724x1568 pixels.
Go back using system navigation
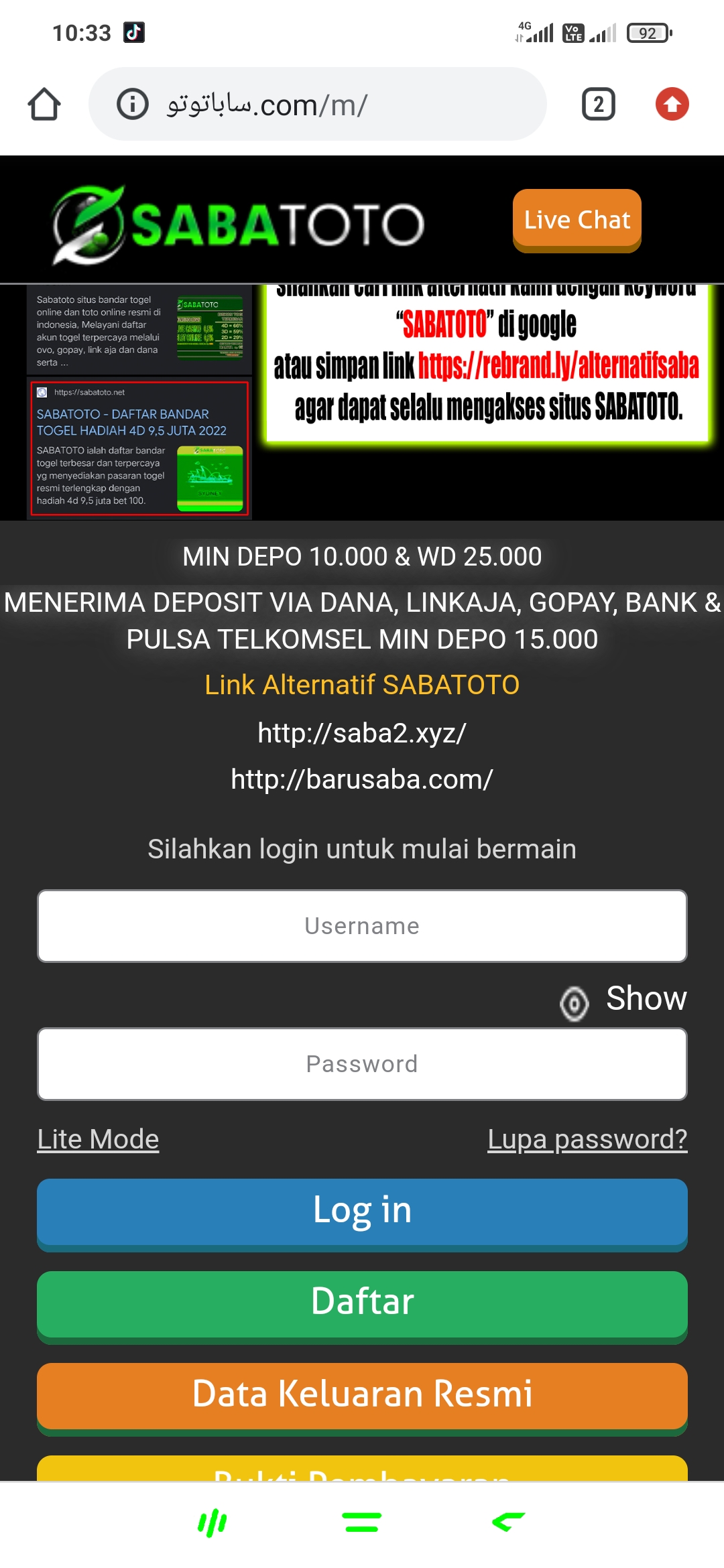coord(508,1522)
